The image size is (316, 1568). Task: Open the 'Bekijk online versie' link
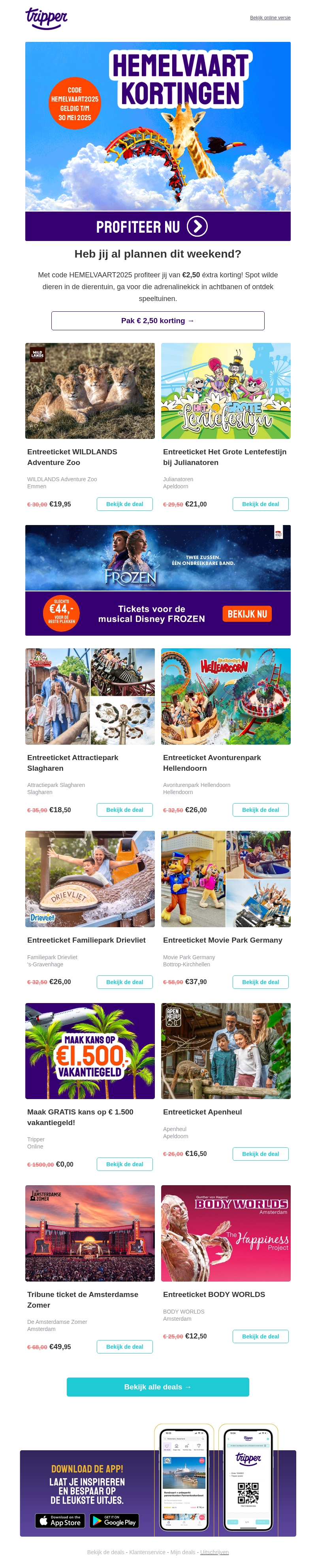pyautogui.click(x=270, y=18)
